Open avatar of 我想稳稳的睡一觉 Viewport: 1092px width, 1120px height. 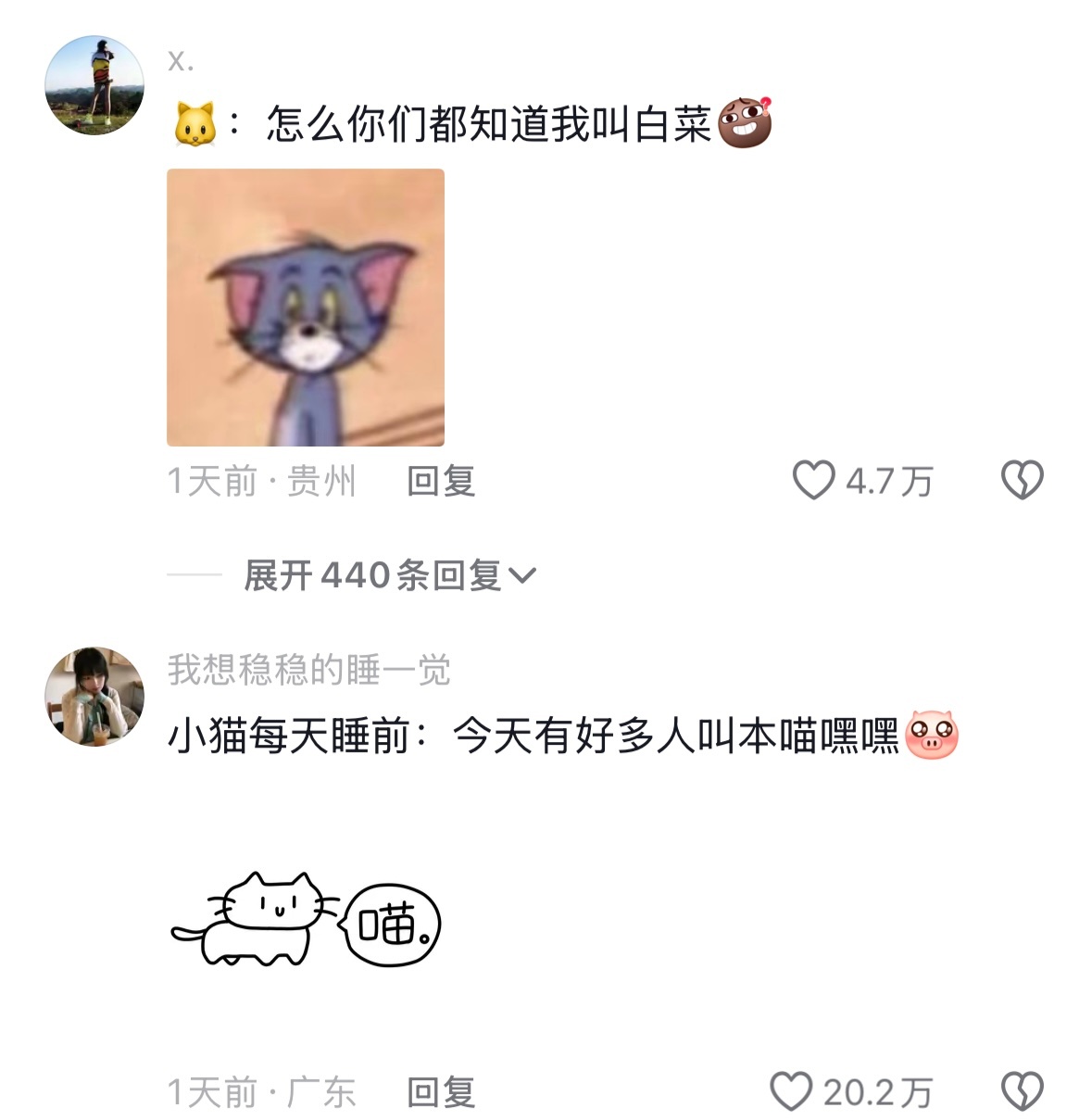[94, 696]
